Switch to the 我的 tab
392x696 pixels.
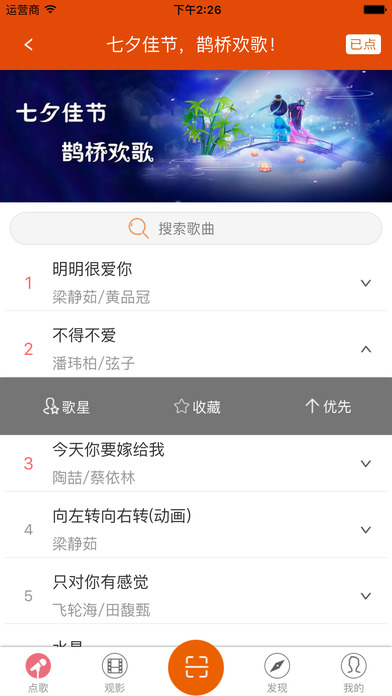(354, 672)
